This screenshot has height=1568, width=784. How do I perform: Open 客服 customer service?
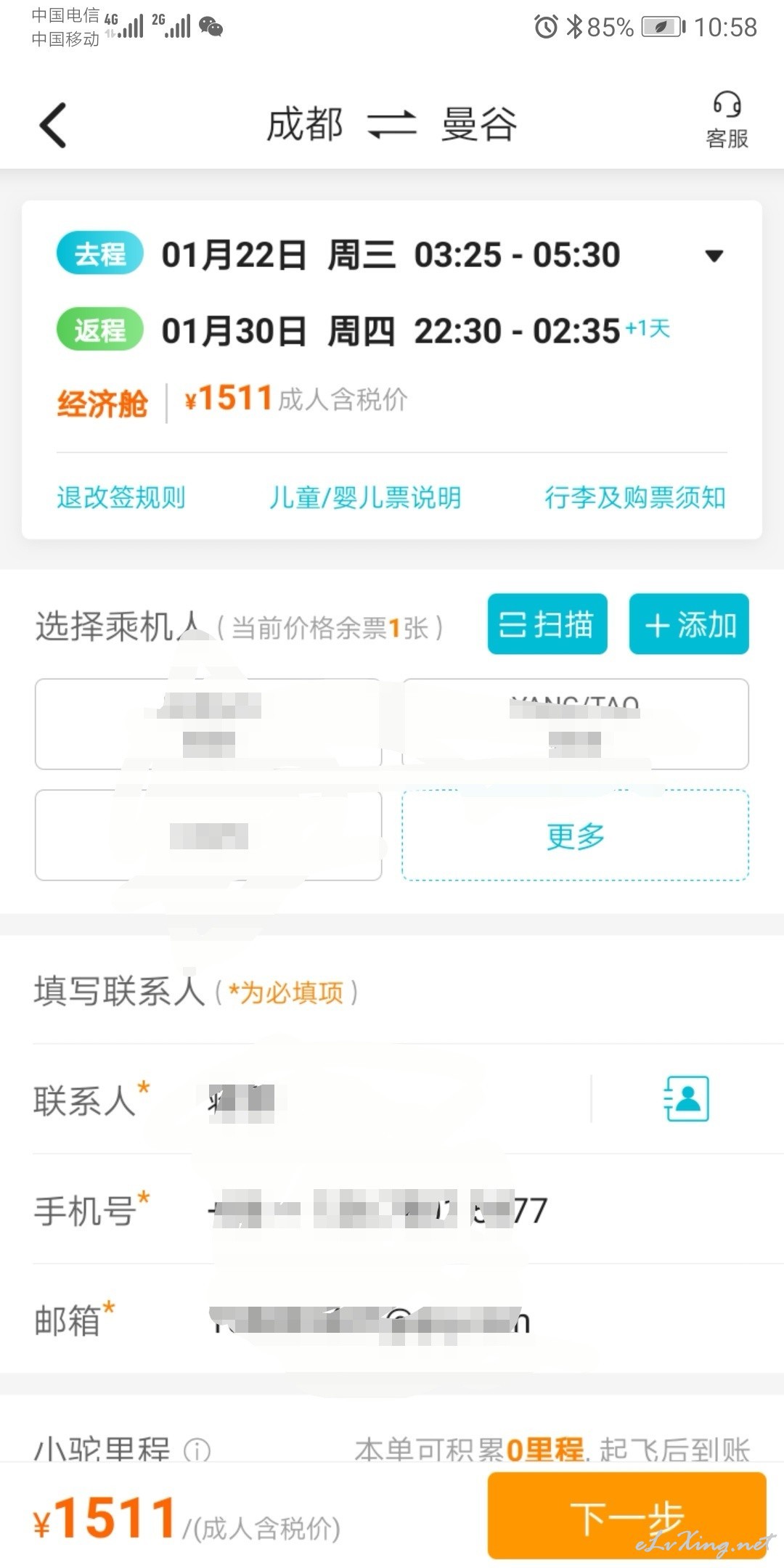point(727,120)
